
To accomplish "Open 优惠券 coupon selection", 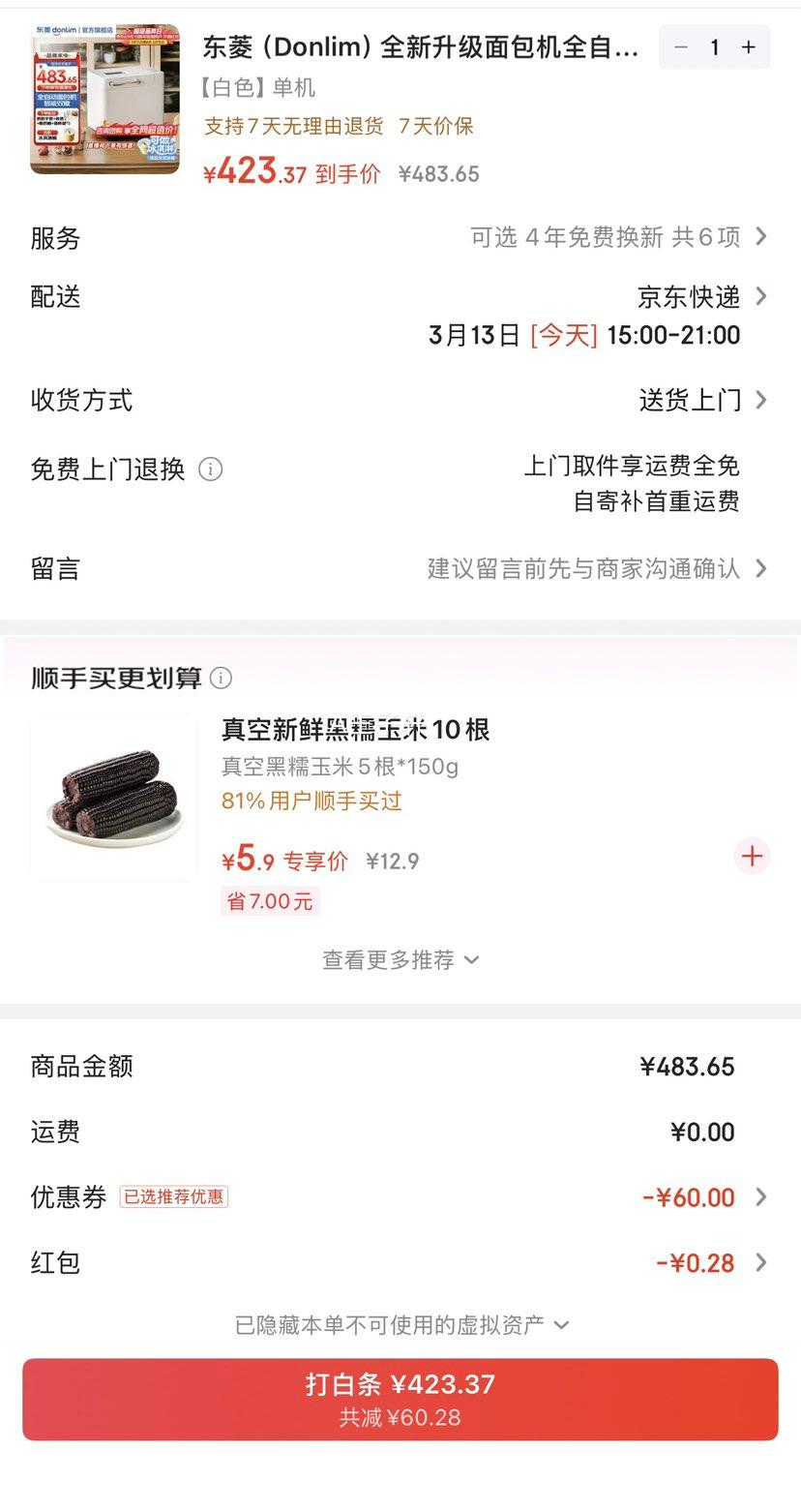I will (x=702, y=1197).
